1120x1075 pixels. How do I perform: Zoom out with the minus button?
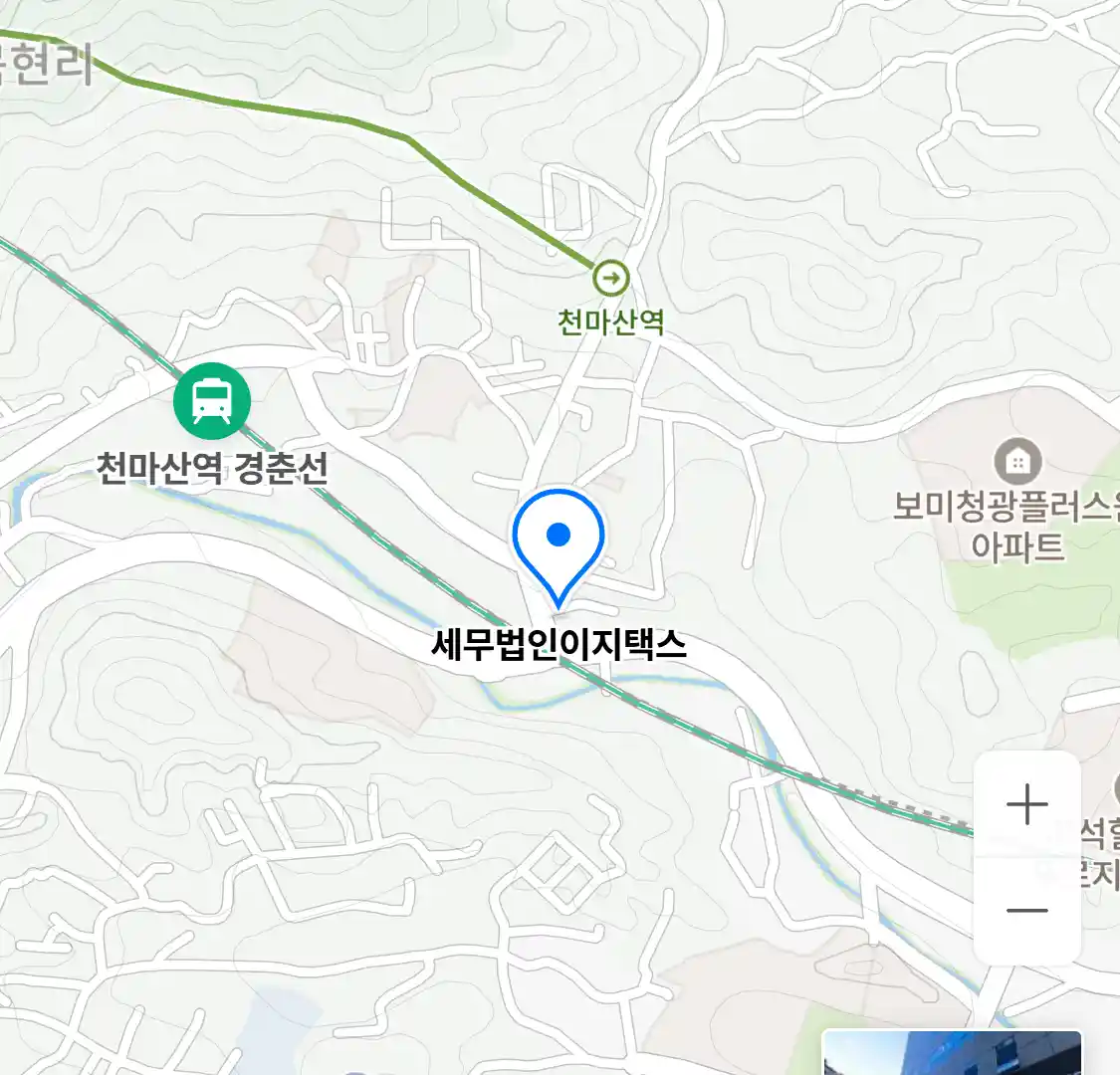click(x=1026, y=910)
